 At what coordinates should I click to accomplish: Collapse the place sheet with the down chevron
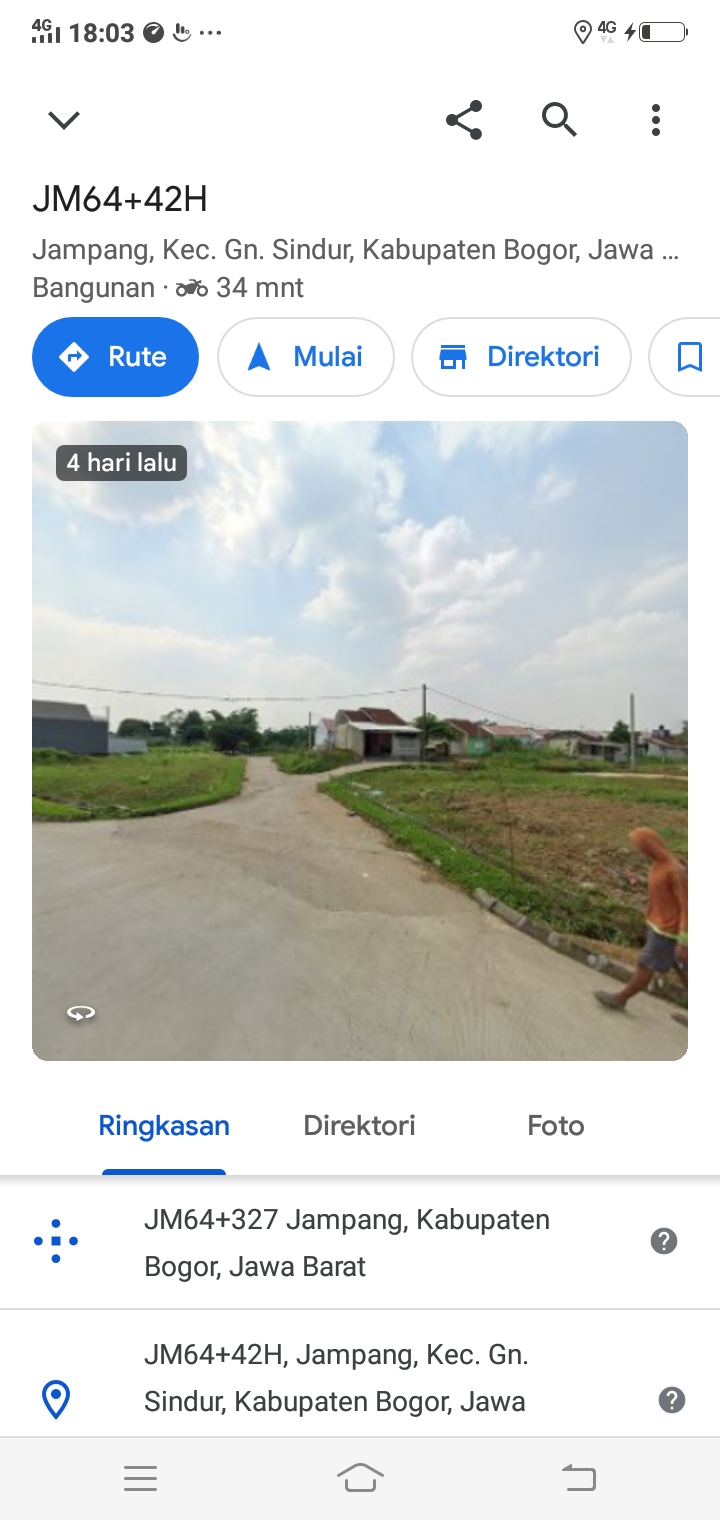click(x=64, y=120)
